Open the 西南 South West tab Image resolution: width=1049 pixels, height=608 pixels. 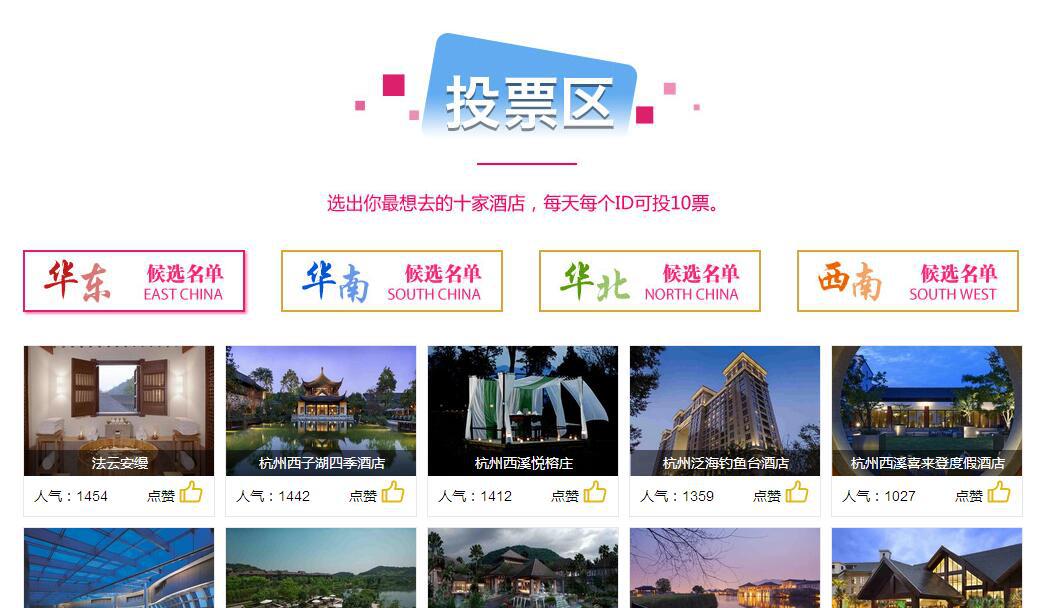click(x=908, y=281)
